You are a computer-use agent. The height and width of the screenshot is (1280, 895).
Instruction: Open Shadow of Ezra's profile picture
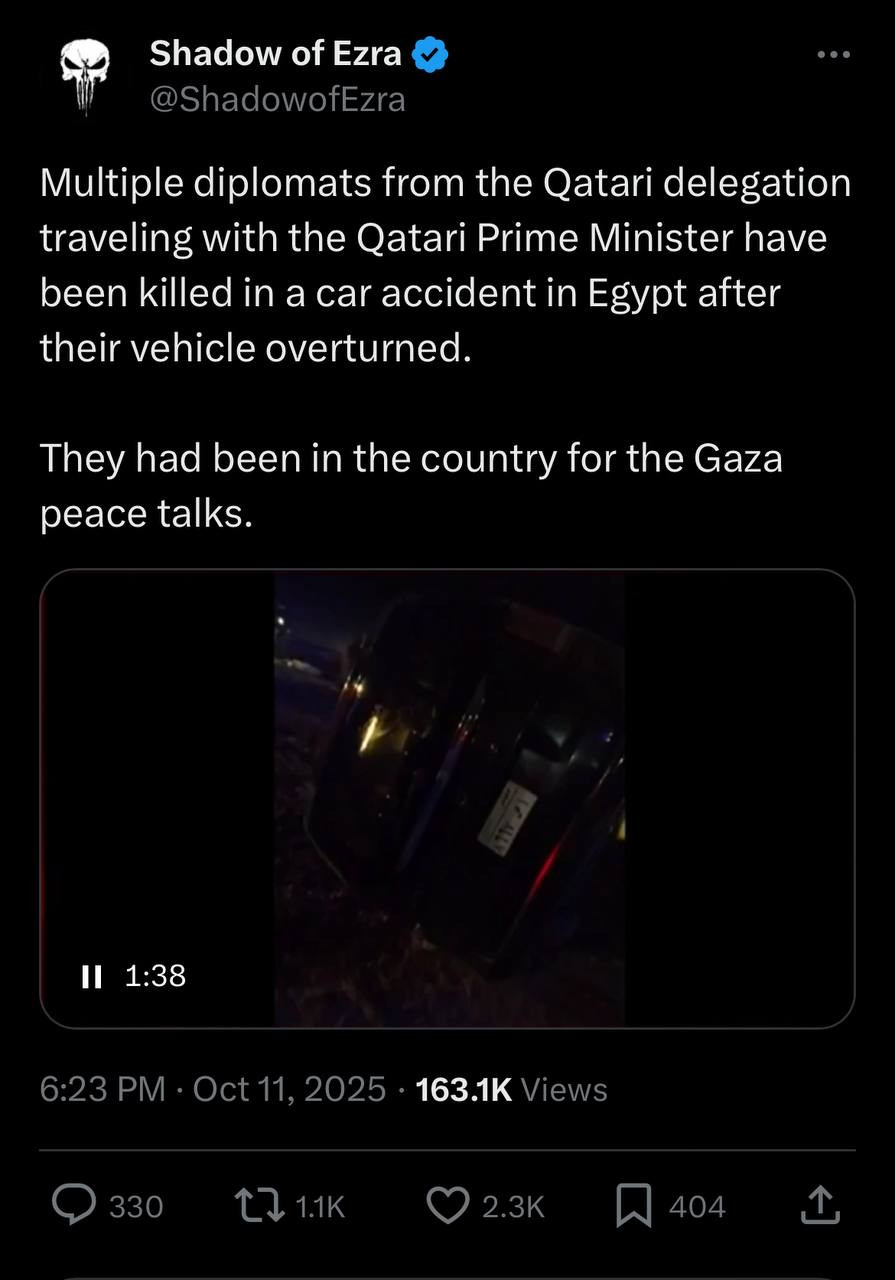(84, 74)
